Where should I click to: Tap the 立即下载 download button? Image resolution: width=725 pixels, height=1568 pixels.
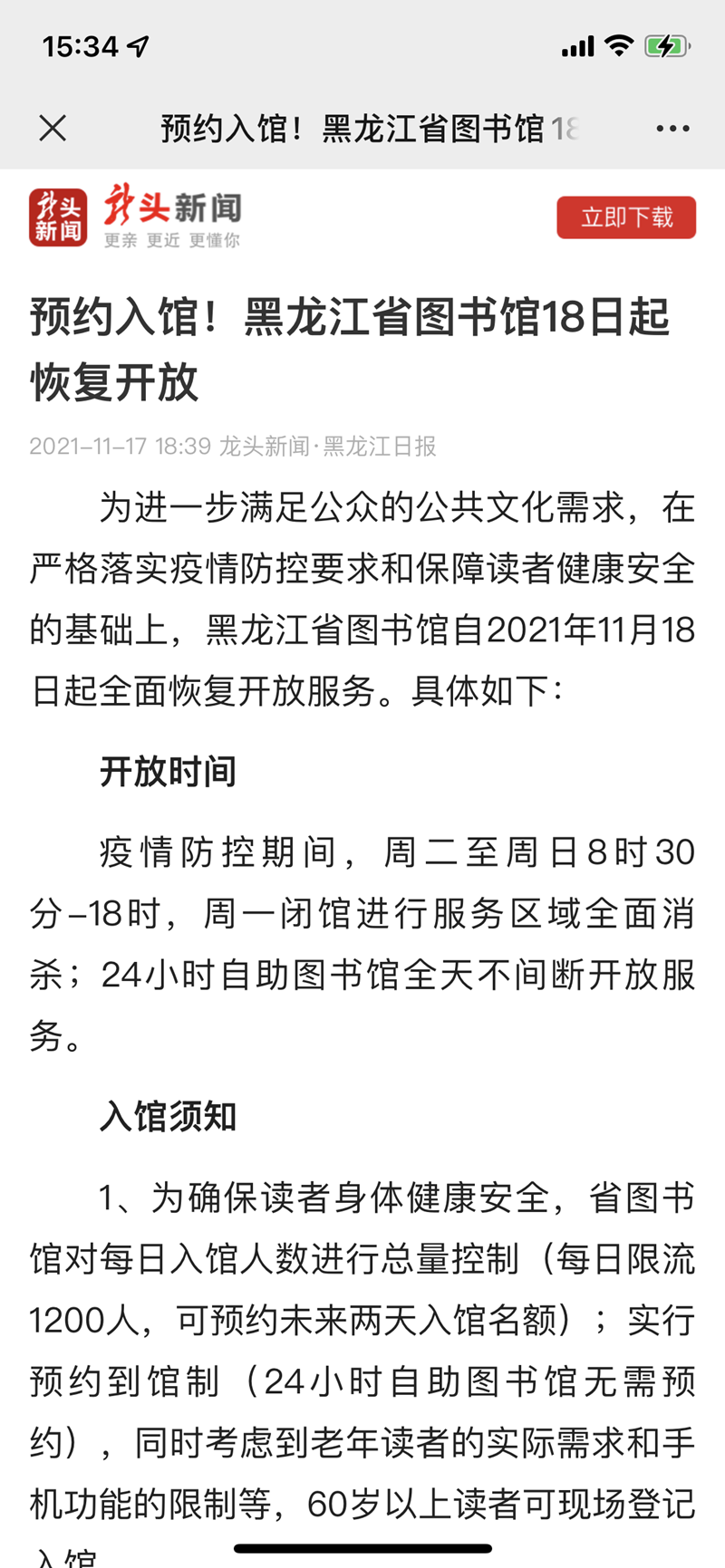tap(626, 217)
